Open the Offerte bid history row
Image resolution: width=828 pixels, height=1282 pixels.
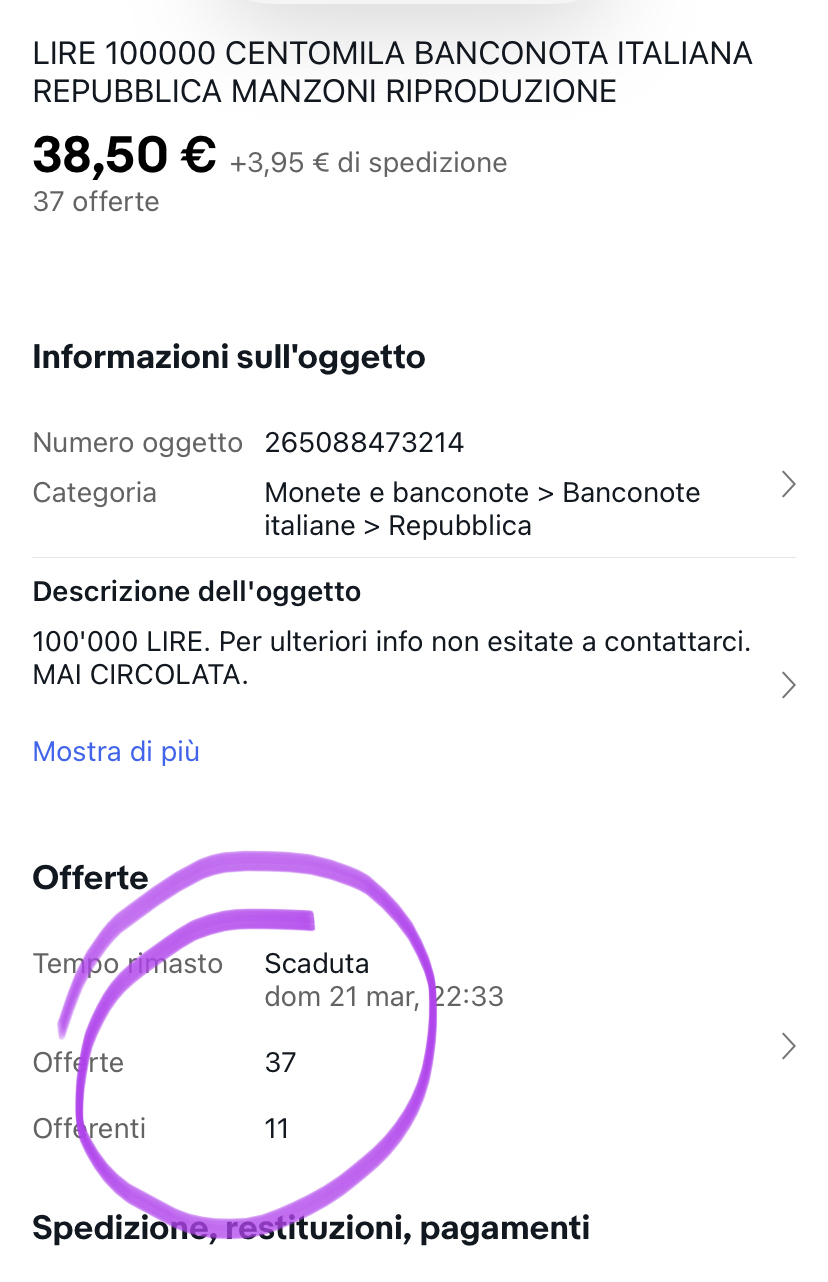click(788, 1046)
